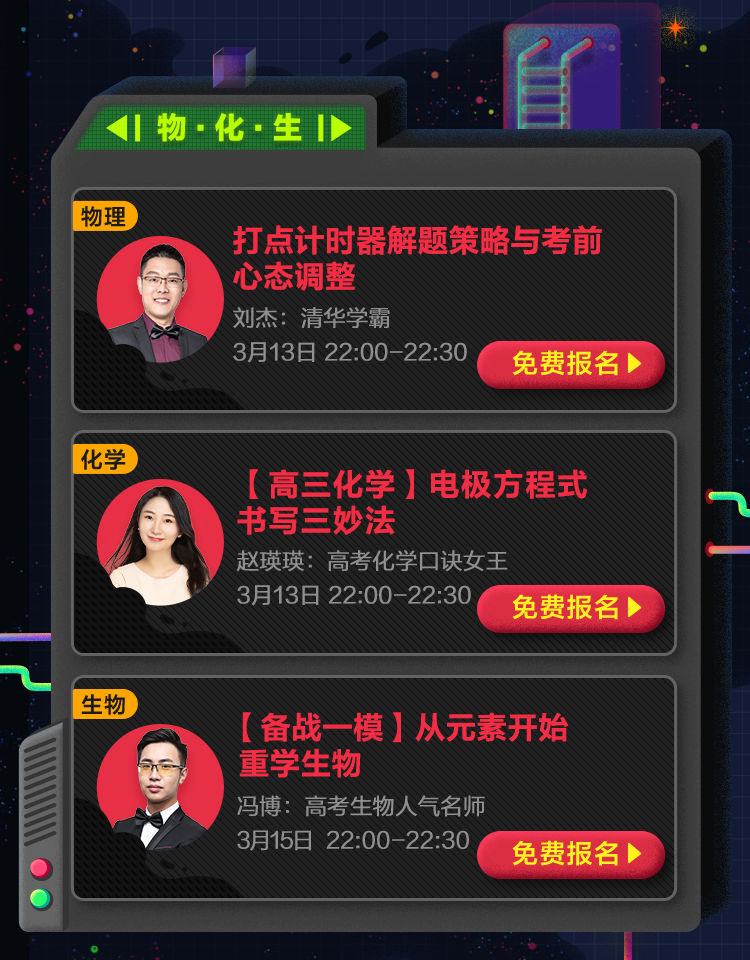Sign up free for the biology course
The height and width of the screenshot is (960, 750).
570,854
